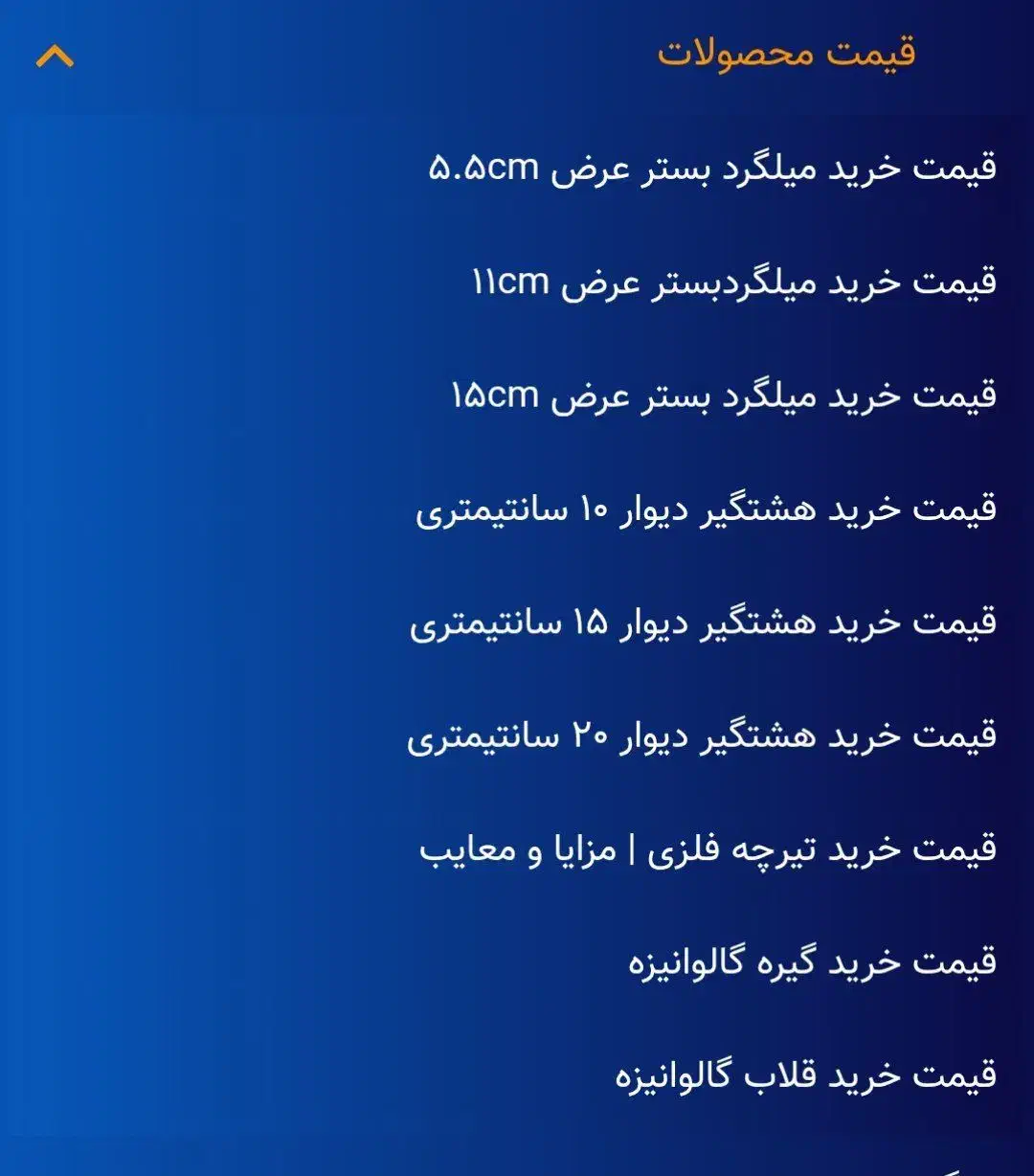
Task: Click the 15cm label in third list entry
Action: point(496,394)
